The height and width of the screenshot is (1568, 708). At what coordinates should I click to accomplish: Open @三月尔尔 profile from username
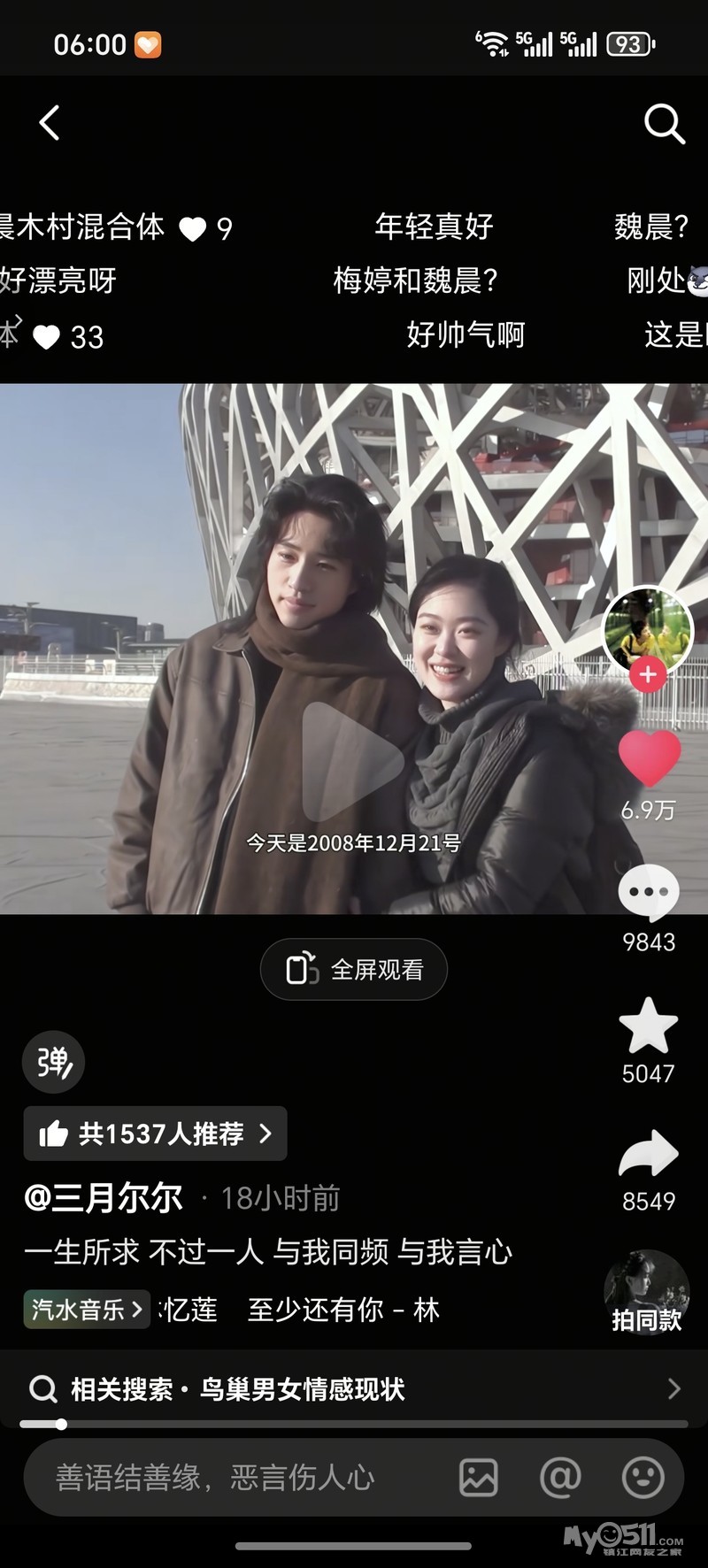click(104, 1198)
